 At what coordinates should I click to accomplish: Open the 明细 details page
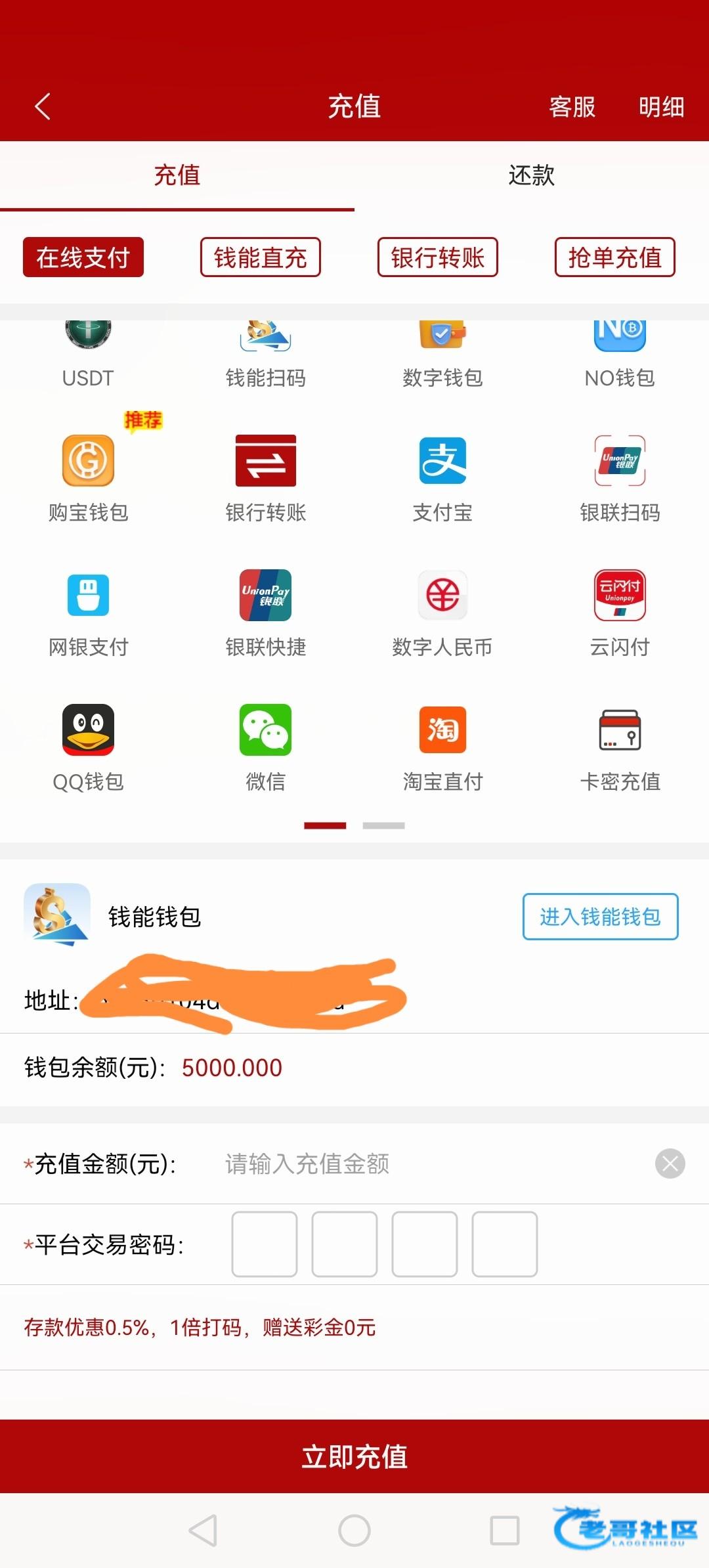click(x=661, y=106)
